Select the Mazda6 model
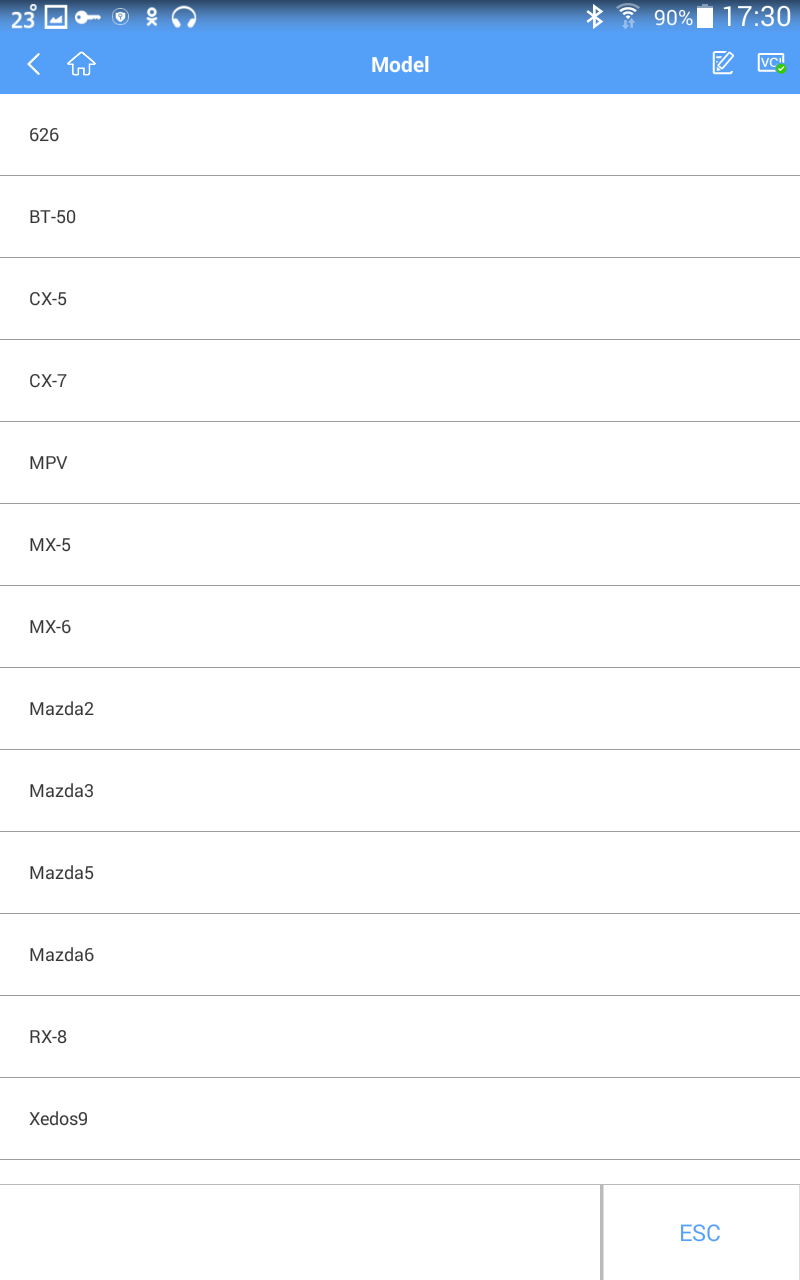The width and height of the screenshot is (800, 1280). coord(400,955)
